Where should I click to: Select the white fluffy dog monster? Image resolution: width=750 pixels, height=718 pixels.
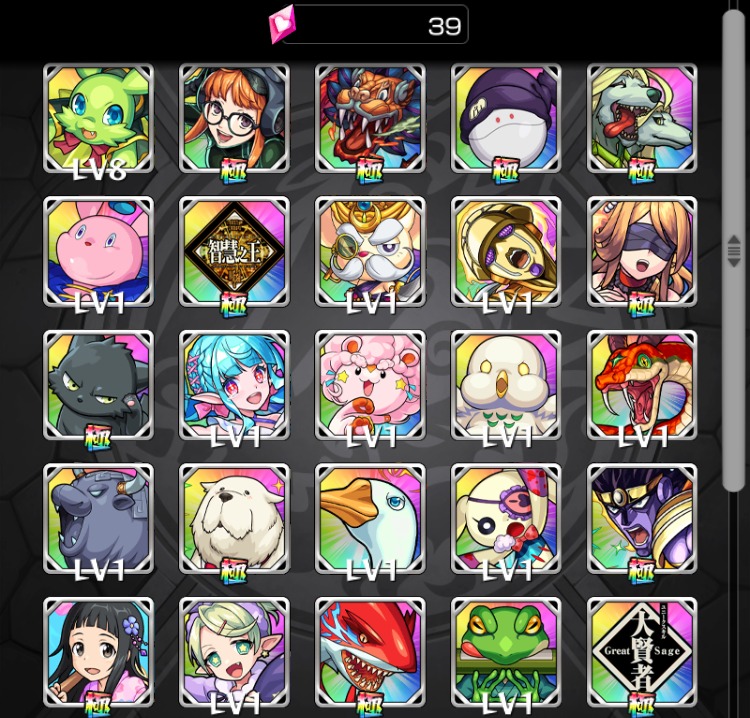tap(235, 520)
